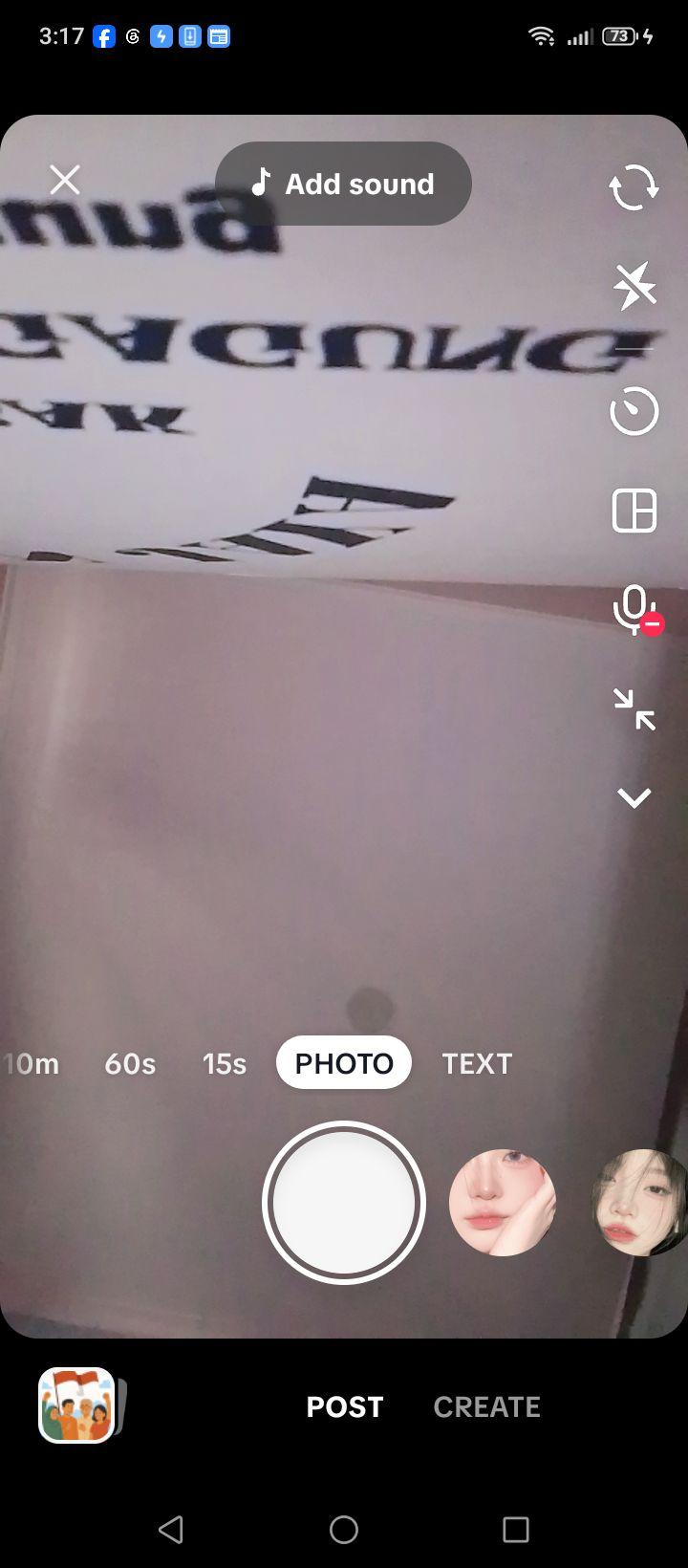Flip the camera
Image resolution: width=688 pixels, height=1568 pixels.
(634, 187)
